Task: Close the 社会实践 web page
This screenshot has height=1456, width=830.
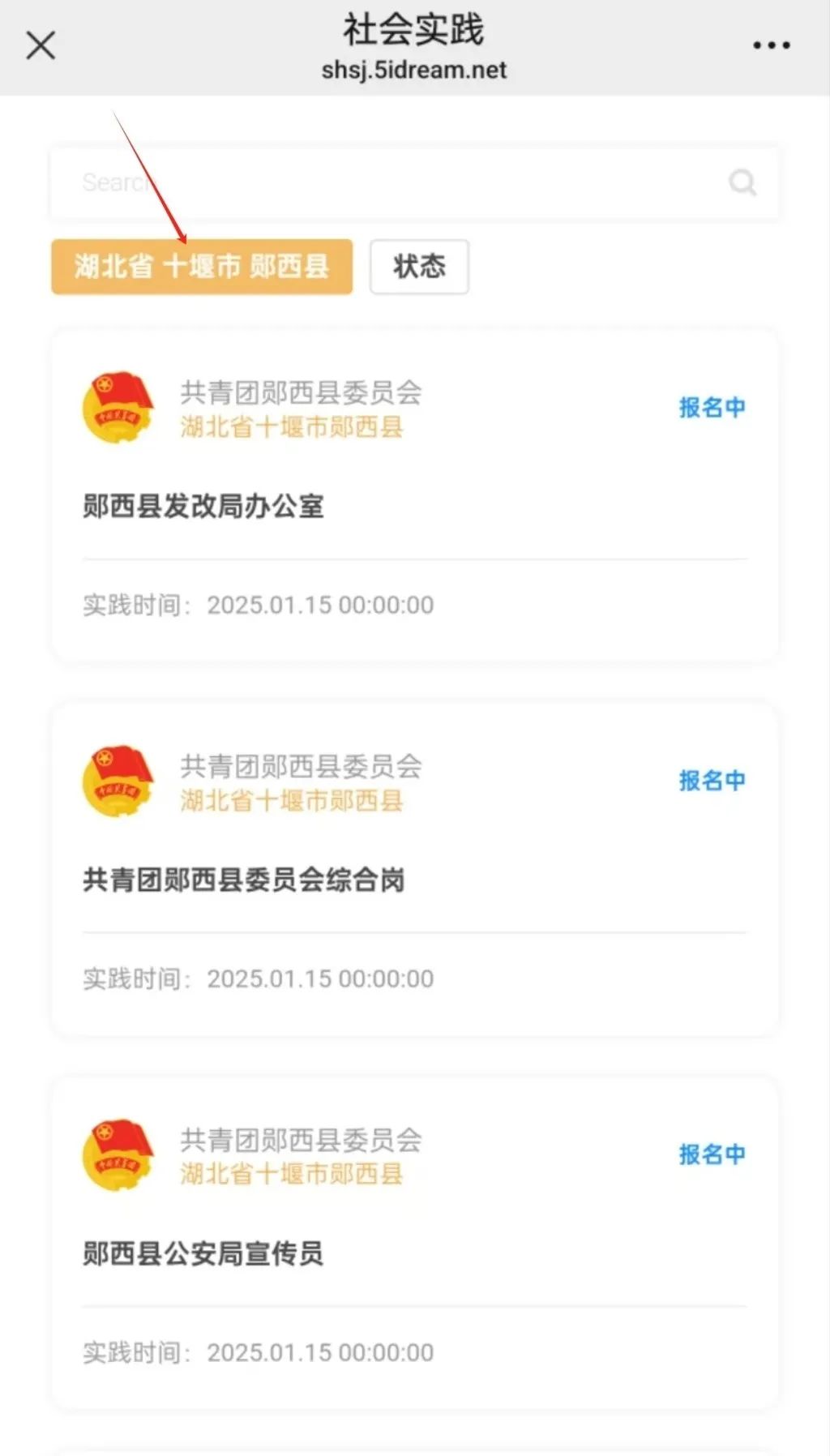Action: click(41, 45)
